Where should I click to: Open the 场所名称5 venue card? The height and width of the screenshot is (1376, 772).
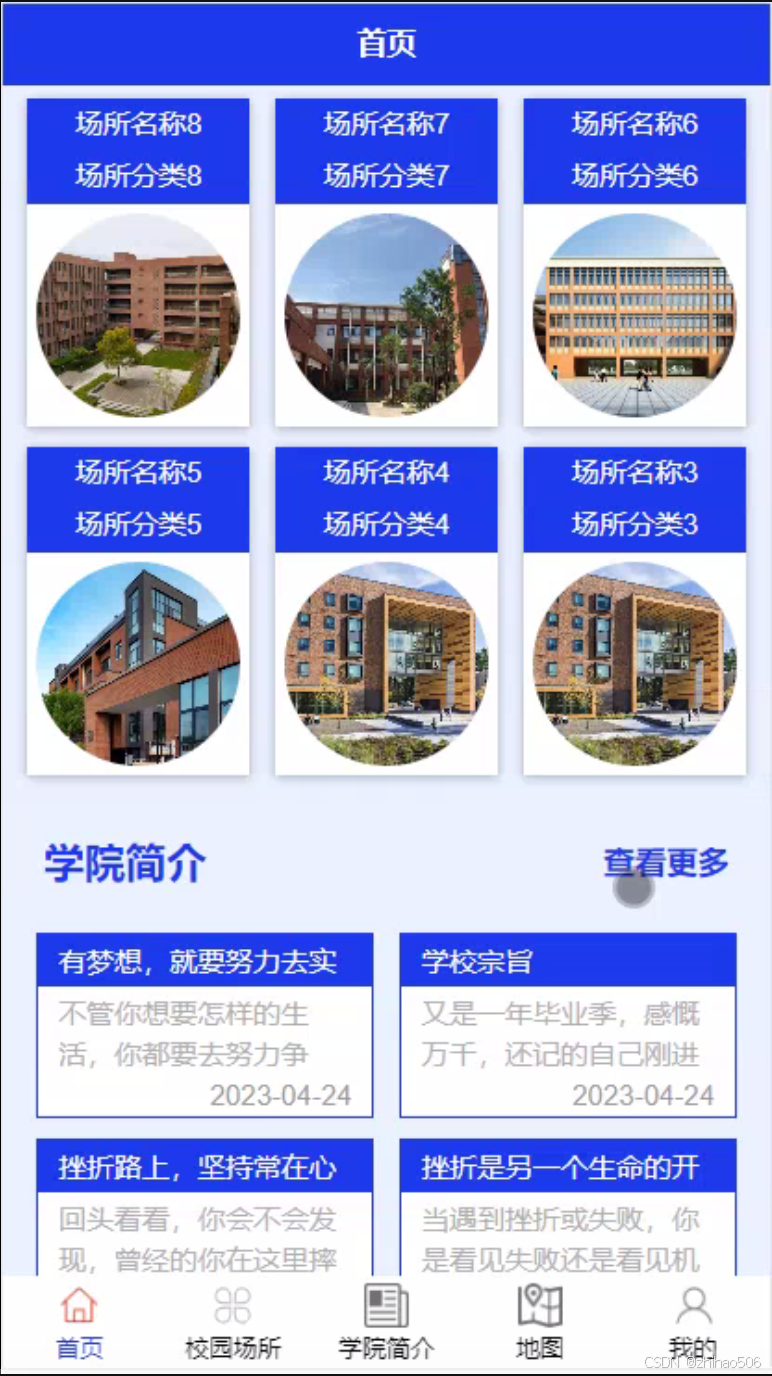138,611
